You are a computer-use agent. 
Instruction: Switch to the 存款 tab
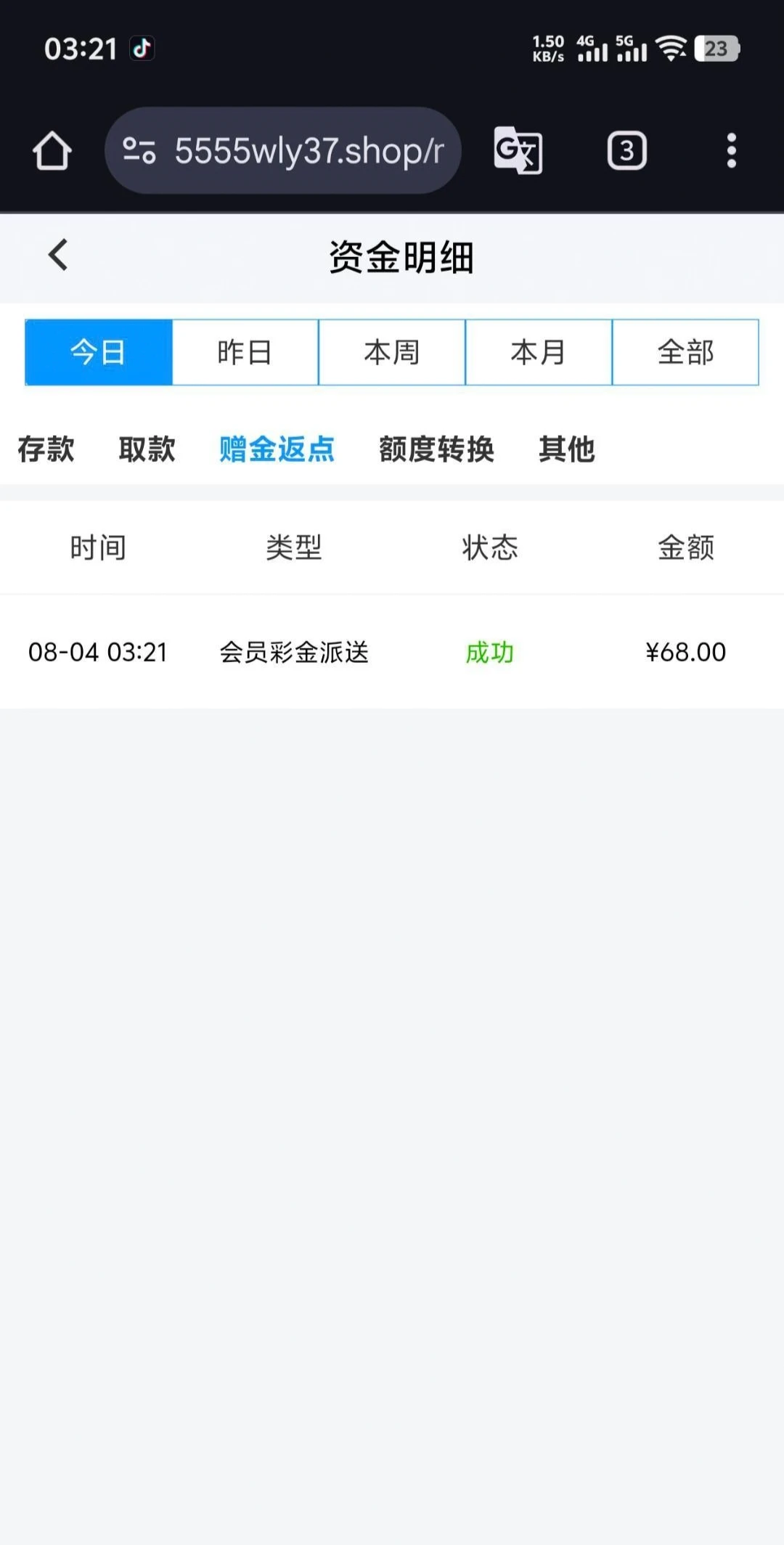tap(46, 450)
